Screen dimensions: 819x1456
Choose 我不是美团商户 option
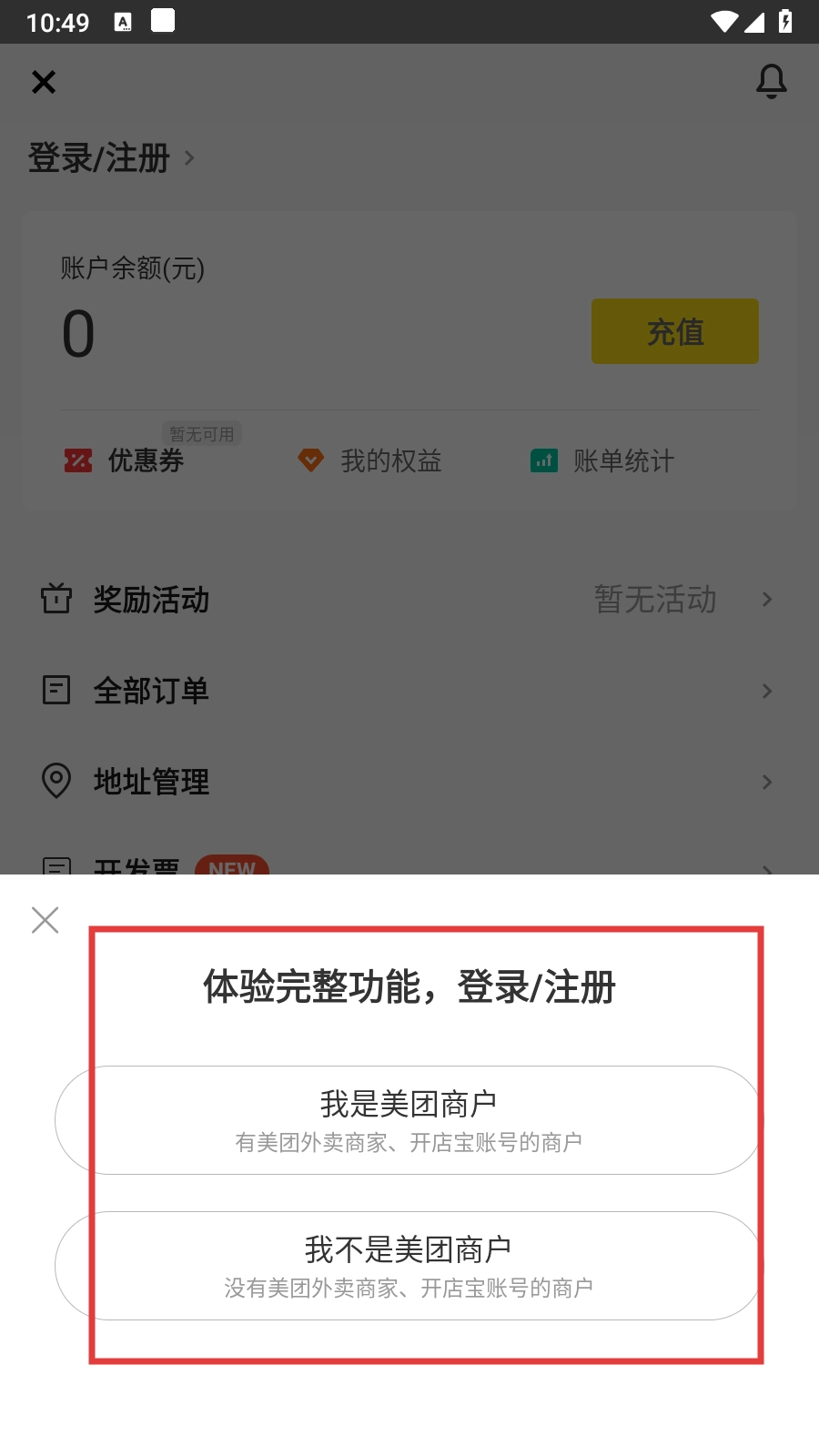point(409,1266)
